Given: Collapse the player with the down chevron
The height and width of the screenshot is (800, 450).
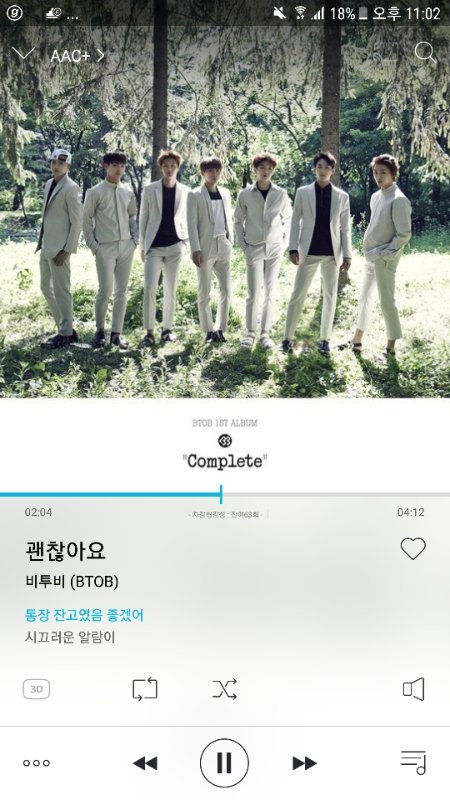Looking at the screenshot, I should coord(23,53).
